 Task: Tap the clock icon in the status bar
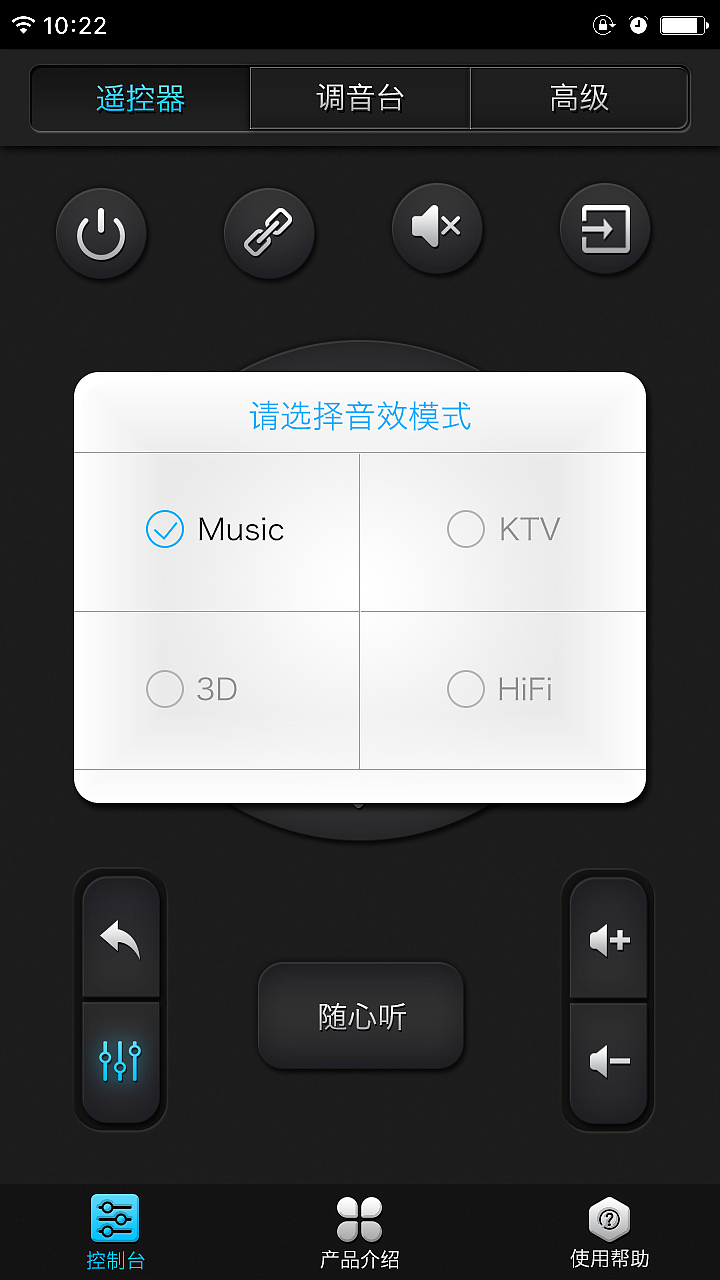[637, 25]
